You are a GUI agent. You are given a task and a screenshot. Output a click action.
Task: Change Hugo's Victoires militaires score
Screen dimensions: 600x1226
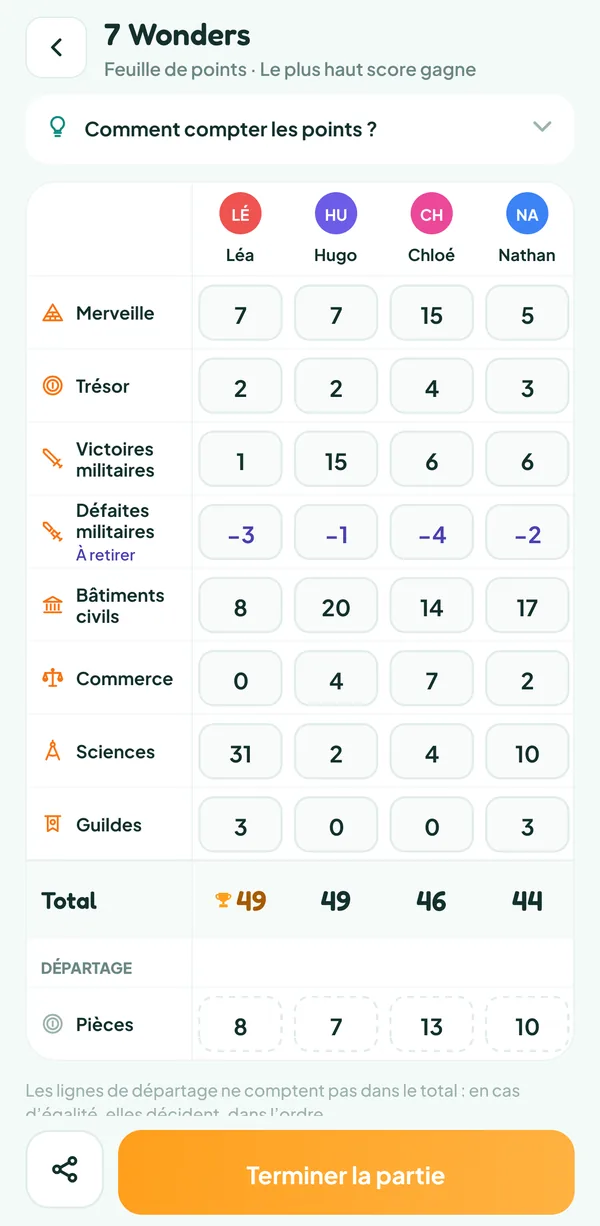pyautogui.click(x=336, y=460)
